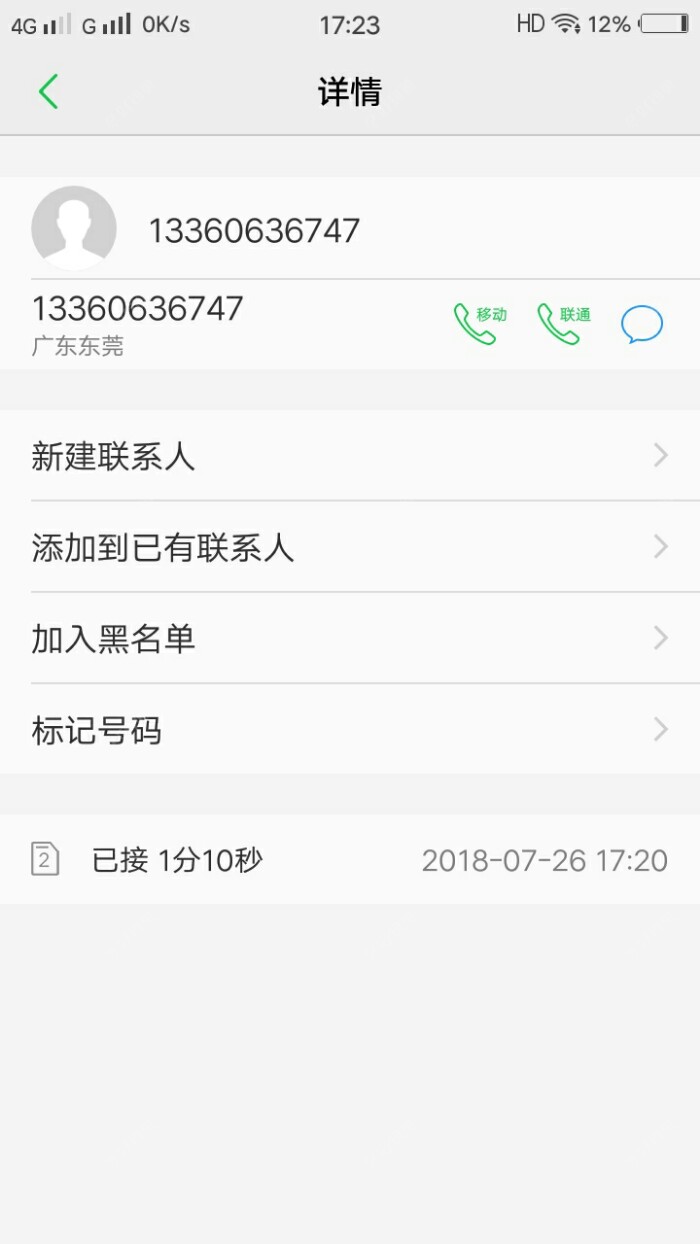The image size is (700, 1244).
Task: Select 添加到已有联系人
Action: (x=350, y=547)
